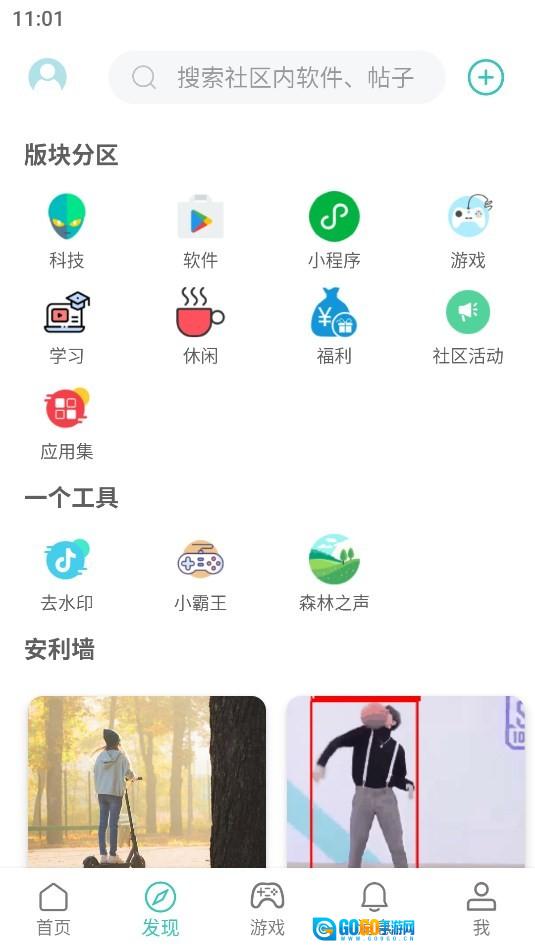The height and width of the screenshot is (951, 535).
Task: Open the scooter girl post card
Action: click(147, 781)
